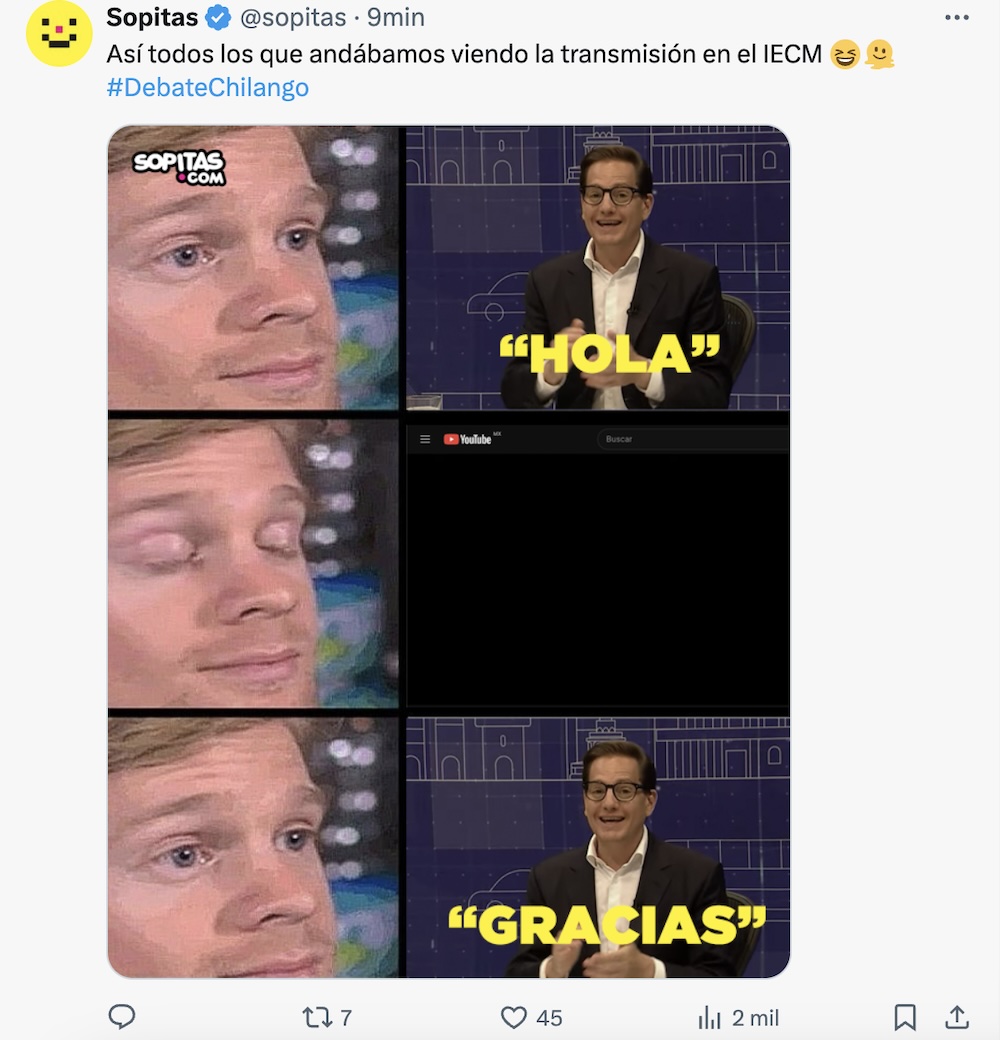Open the #DebateChilango hashtag link

[208, 87]
